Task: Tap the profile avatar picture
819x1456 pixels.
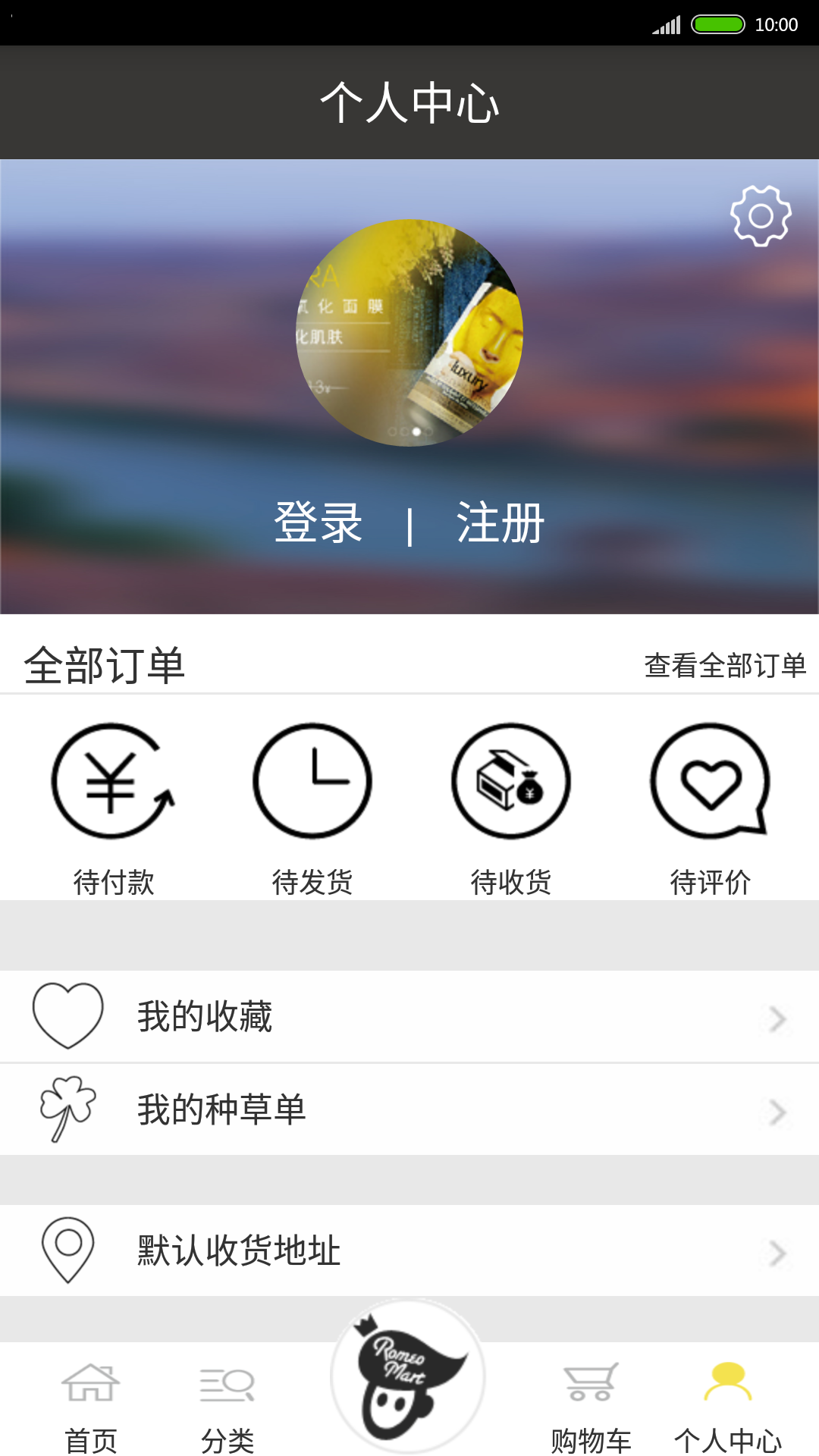Action: click(409, 333)
